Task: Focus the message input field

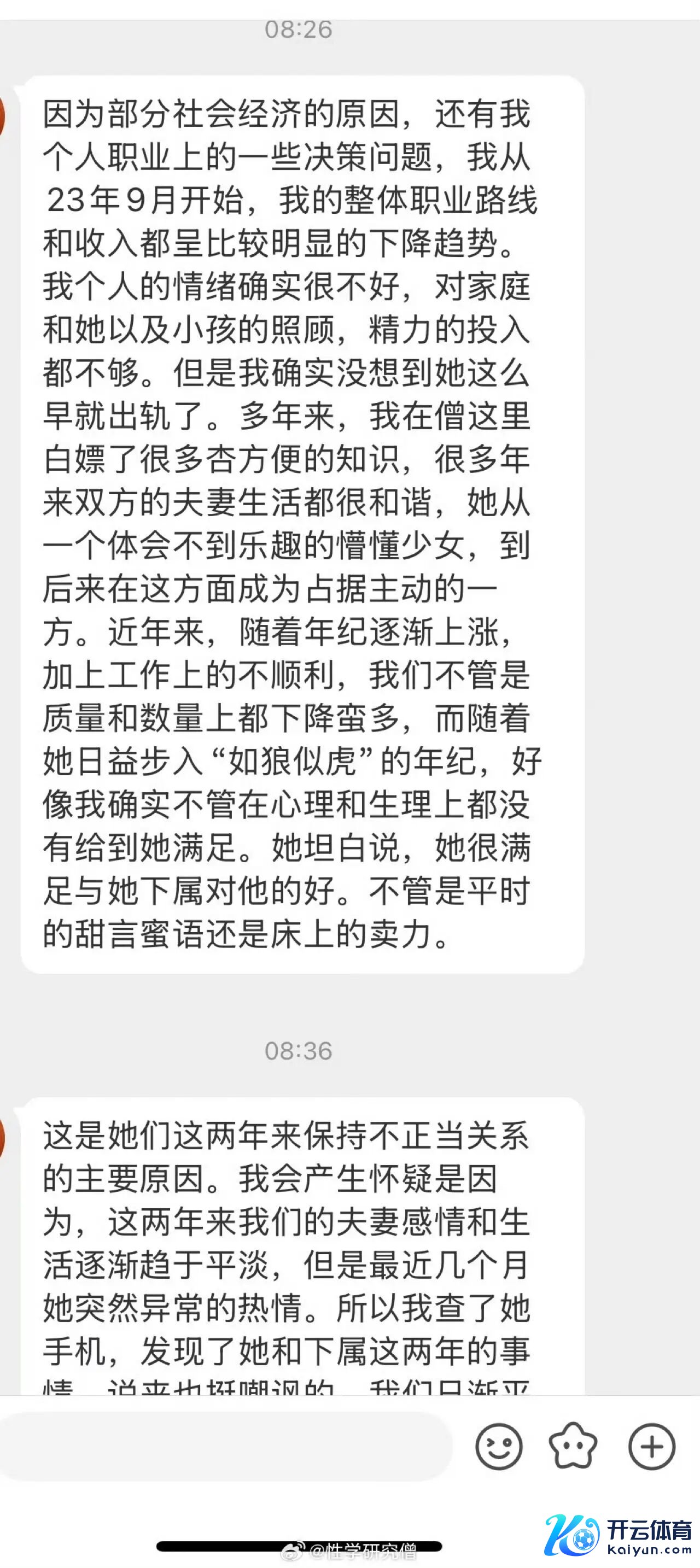Action: pos(225,1446)
